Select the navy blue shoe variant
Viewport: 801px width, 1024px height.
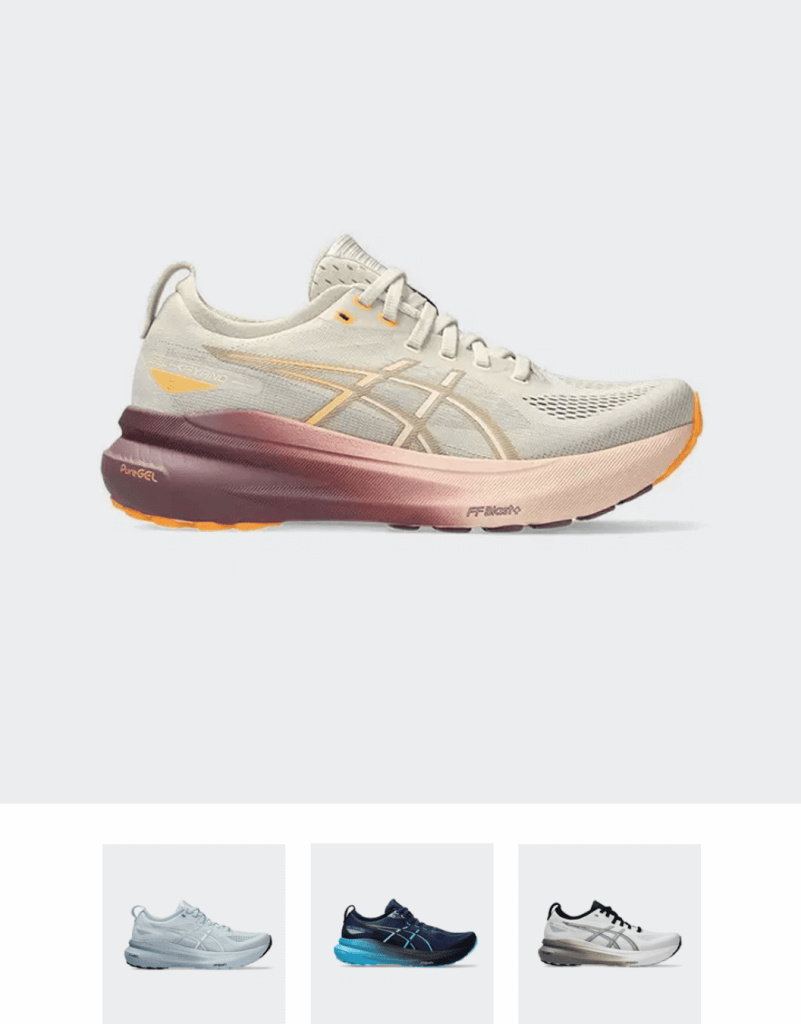tap(402, 933)
